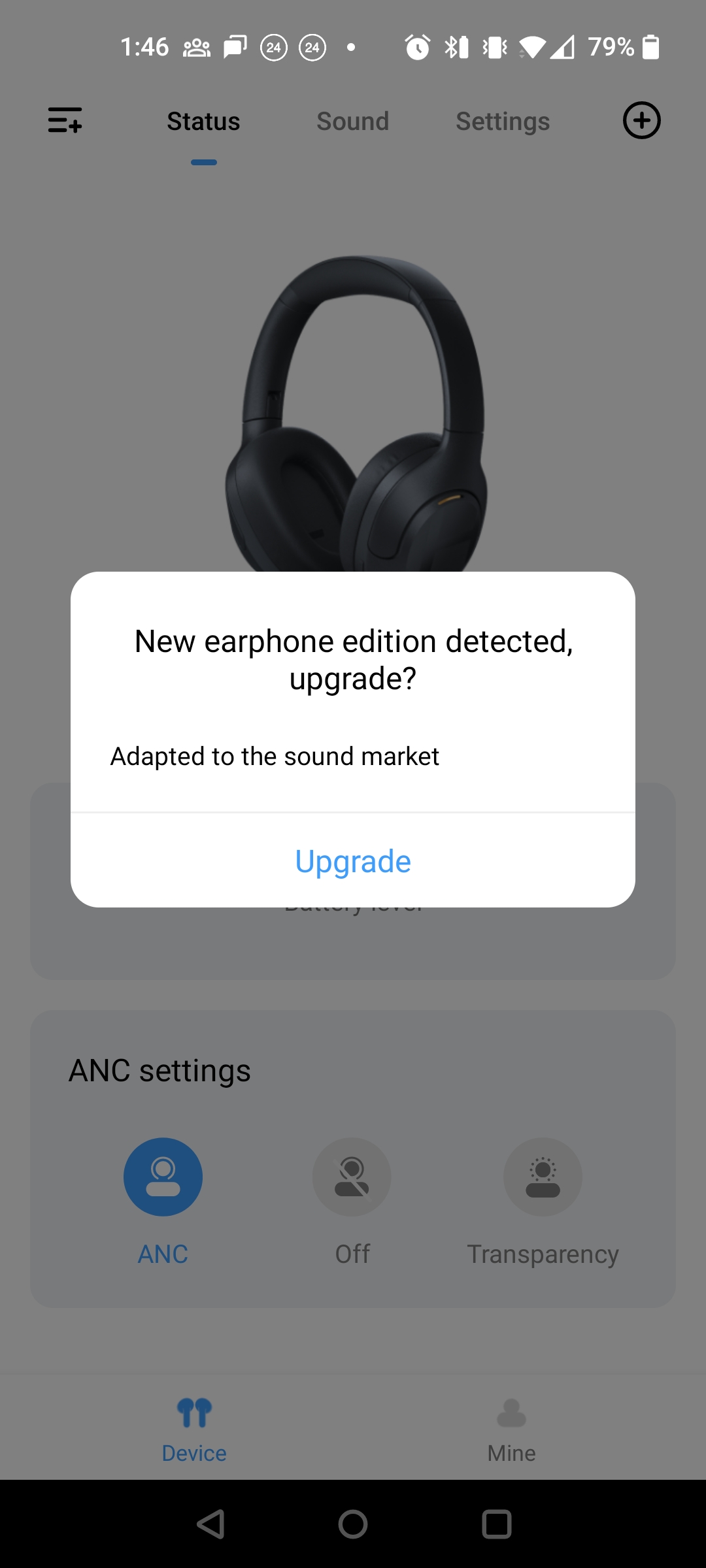Switch to the Sound tab

tap(352, 122)
